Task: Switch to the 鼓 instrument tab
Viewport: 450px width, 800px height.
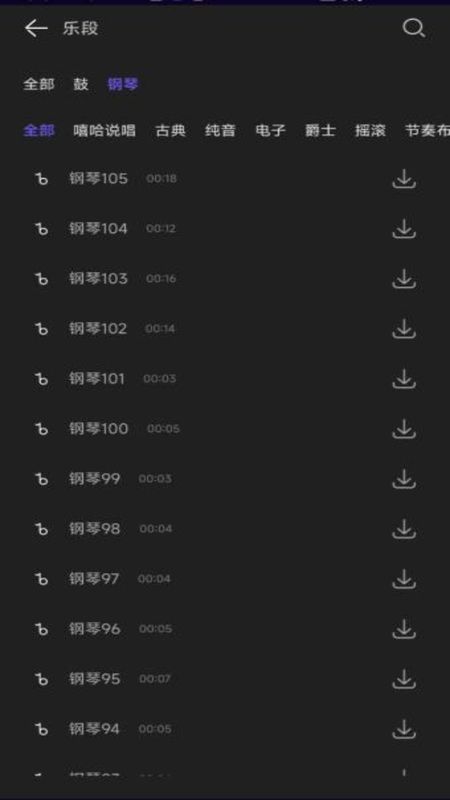Action: pos(81,84)
